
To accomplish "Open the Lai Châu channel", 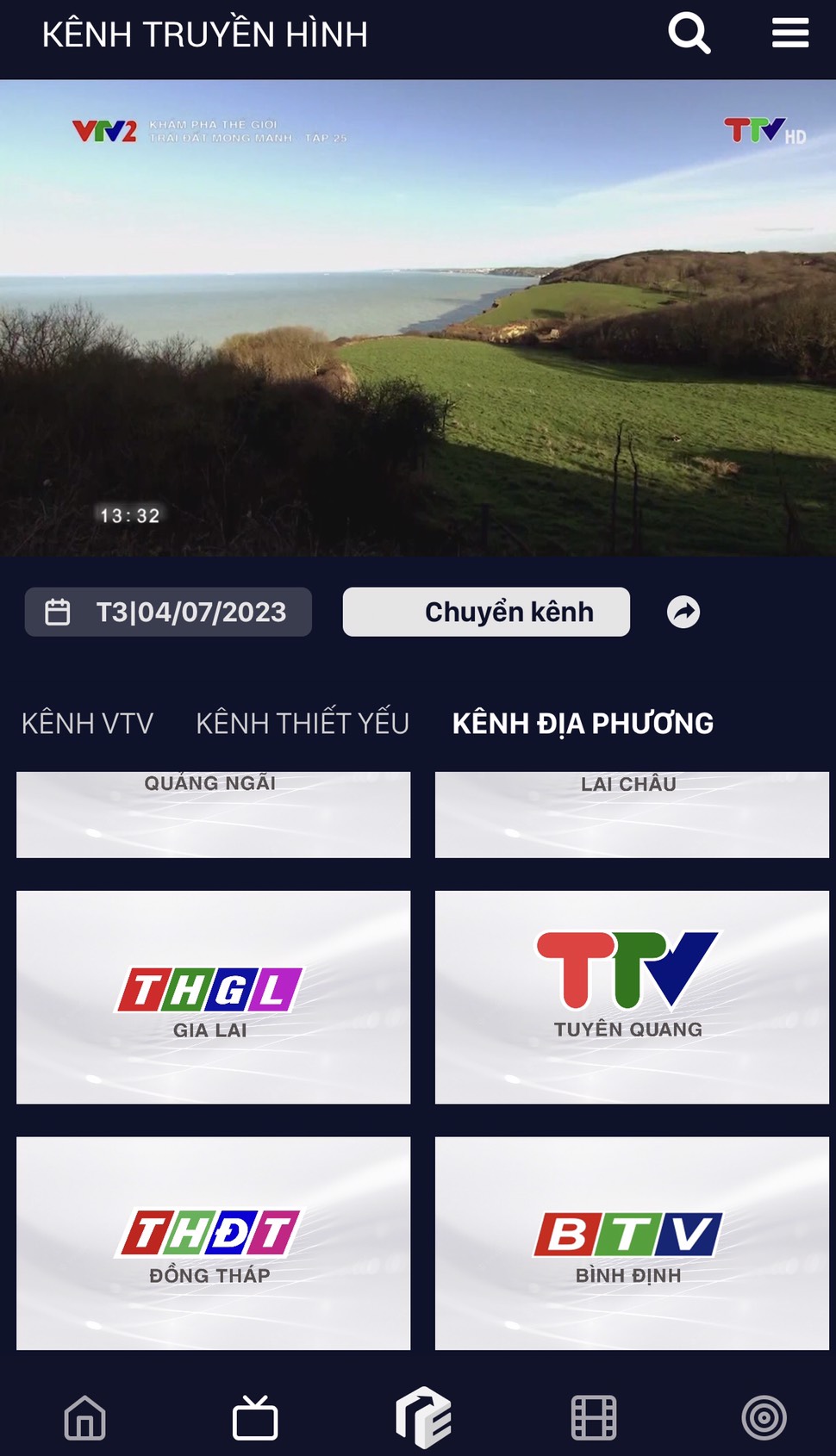I will [632, 814].
